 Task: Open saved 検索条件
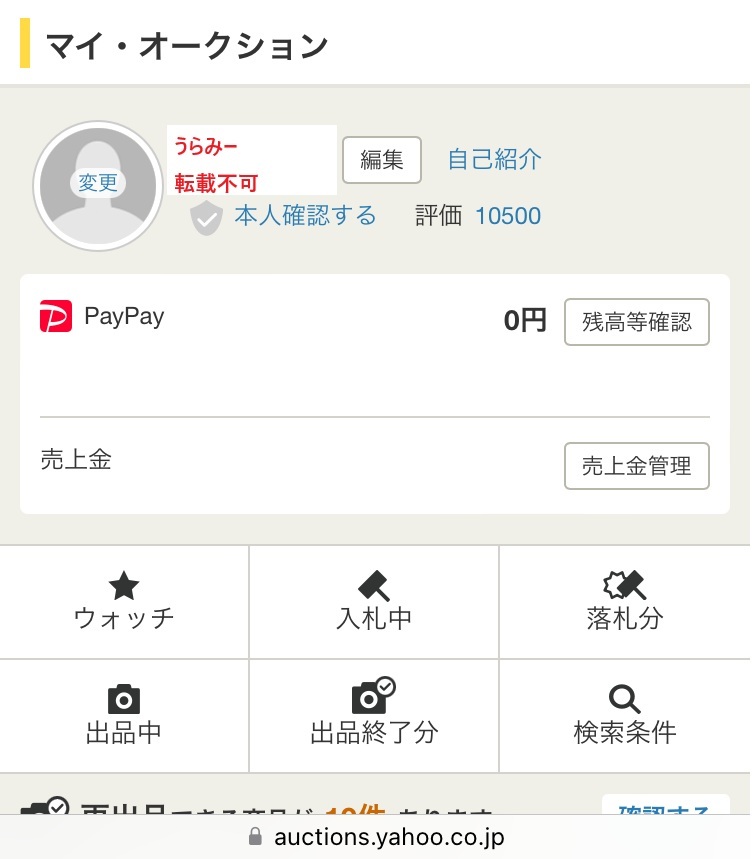pyautogui.click(x=625, y=716)
